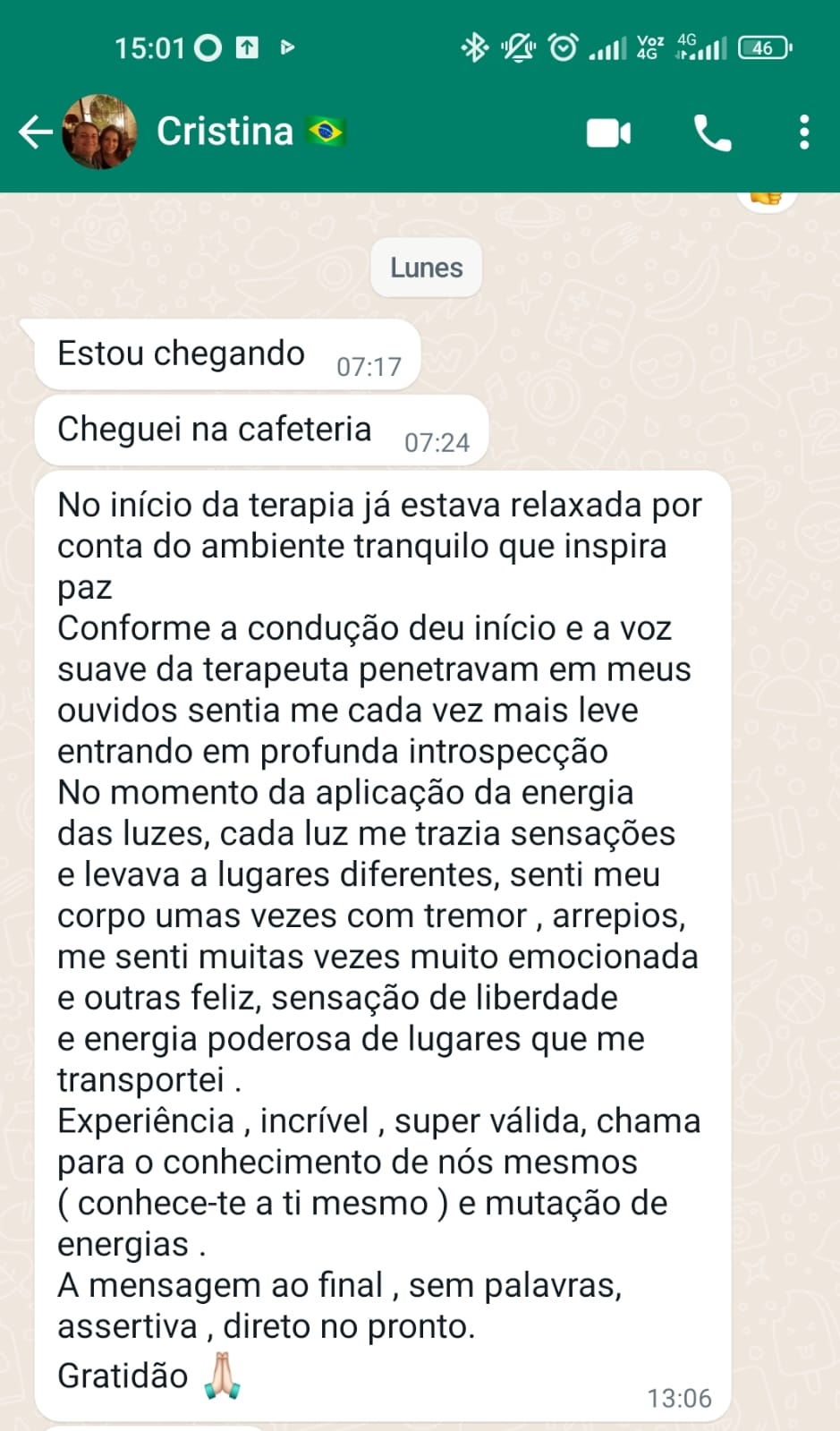
Task: Start a video call with Cristina
Action: pyautogui.click(x=608, y=133)
